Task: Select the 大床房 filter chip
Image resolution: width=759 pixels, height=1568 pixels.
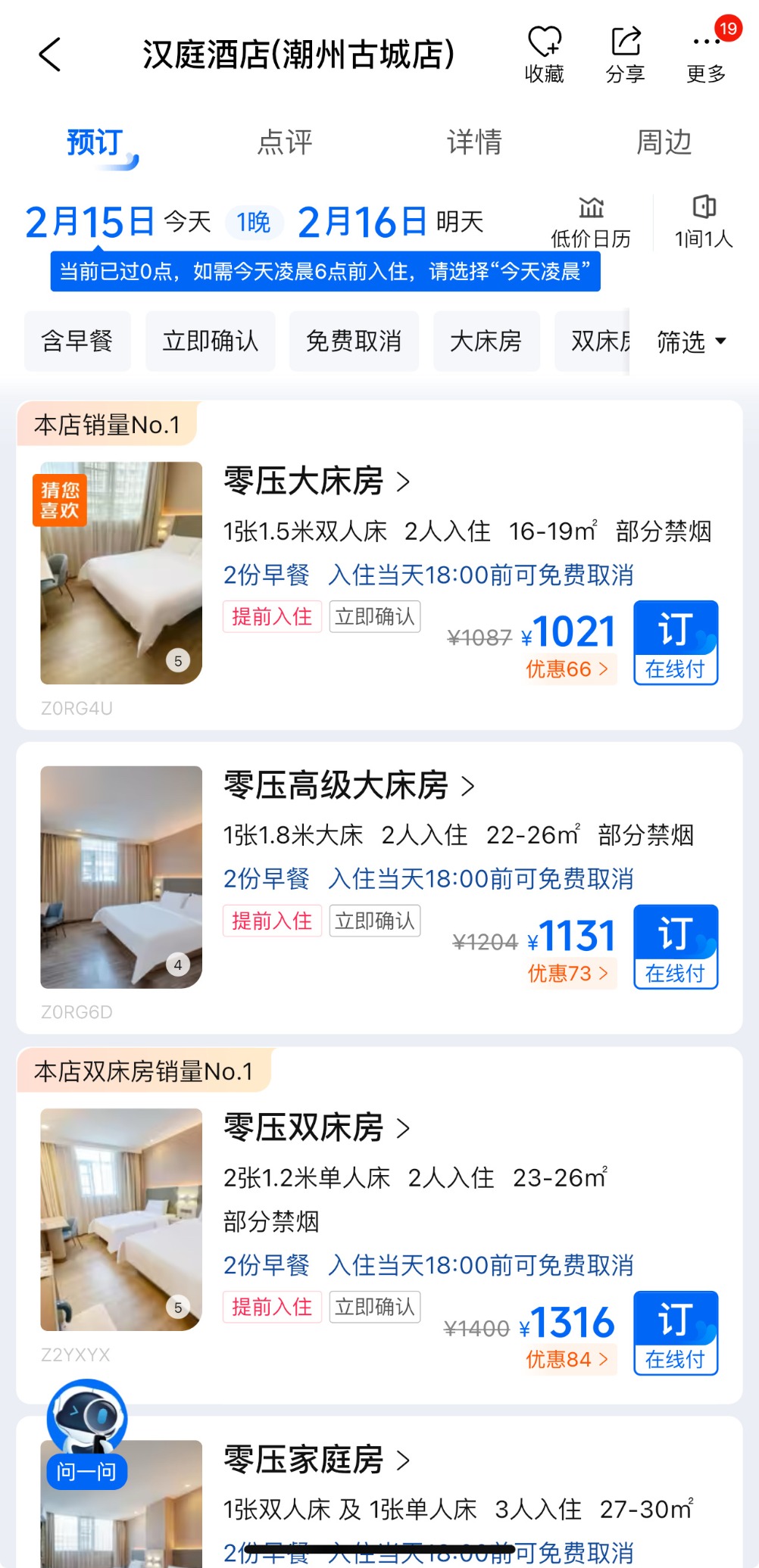Action: click(486, 341)
